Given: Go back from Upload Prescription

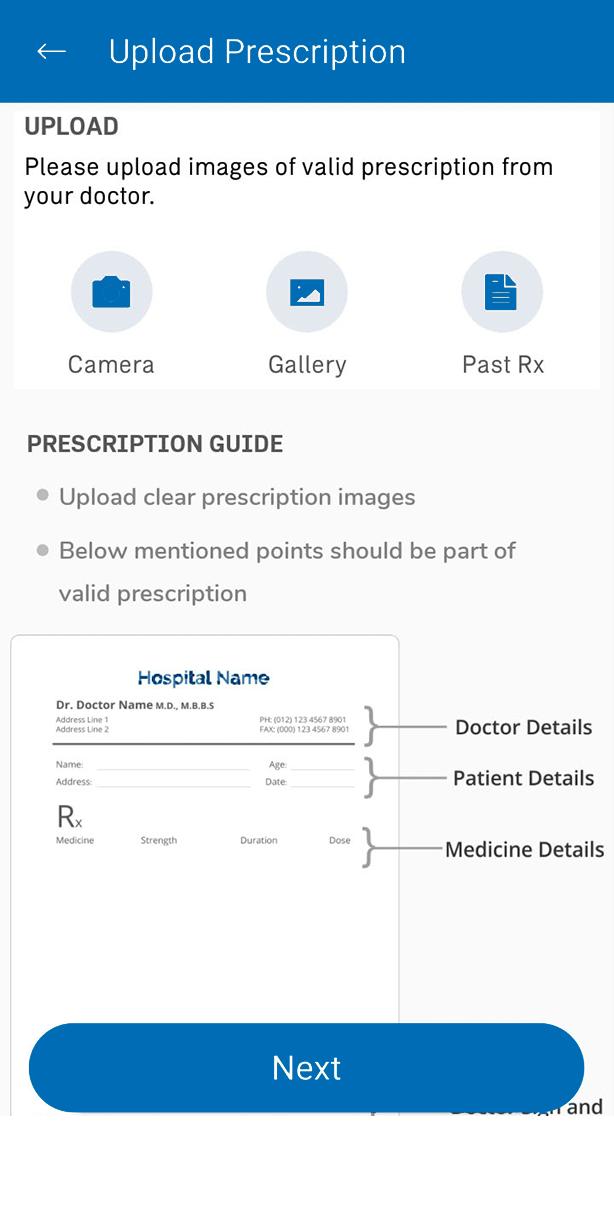Looking at the screenshot, I should point(51,52).
